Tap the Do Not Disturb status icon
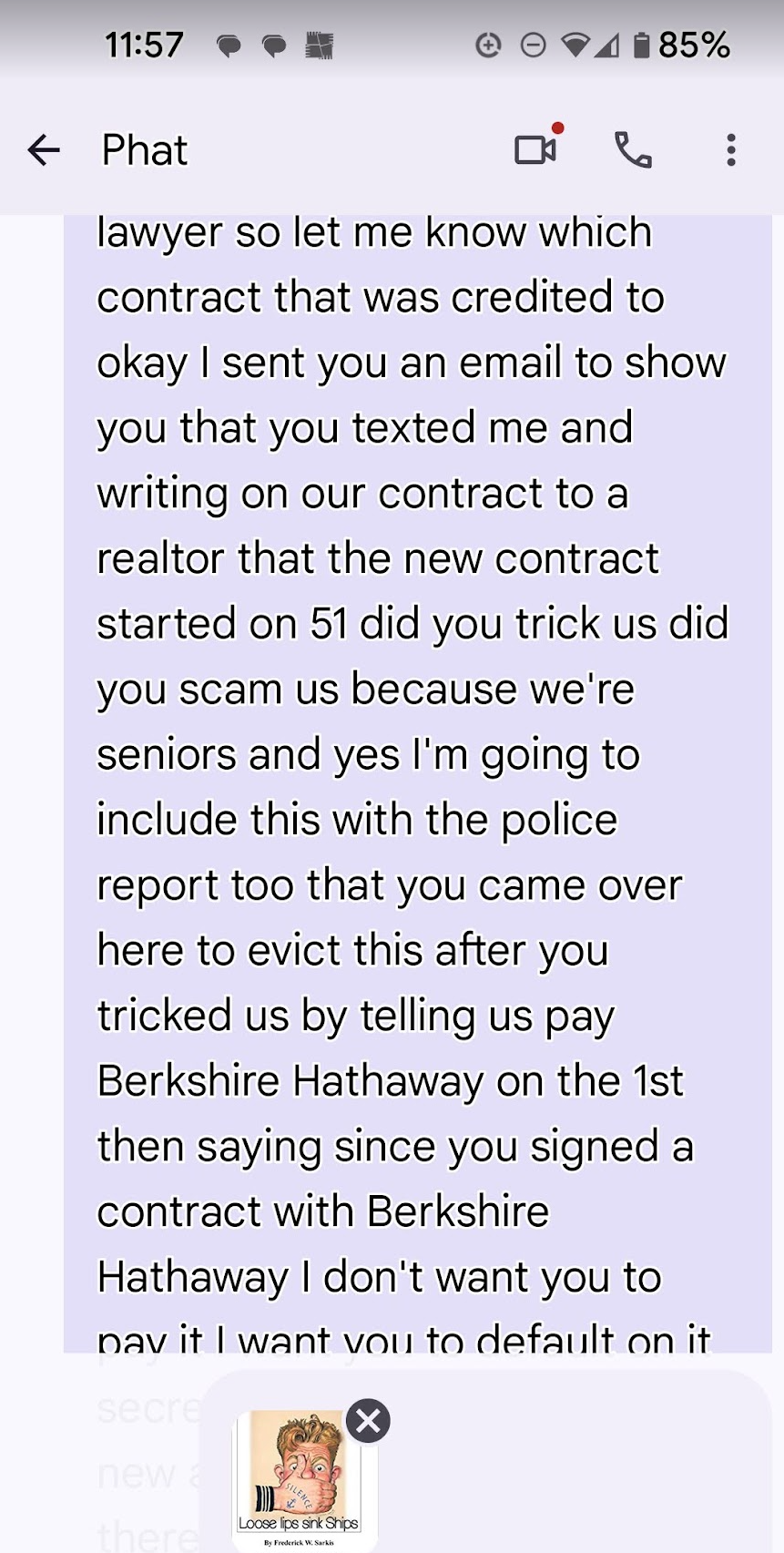The height and width of the screenshot is (1553, 784). [x=535, y=43]
